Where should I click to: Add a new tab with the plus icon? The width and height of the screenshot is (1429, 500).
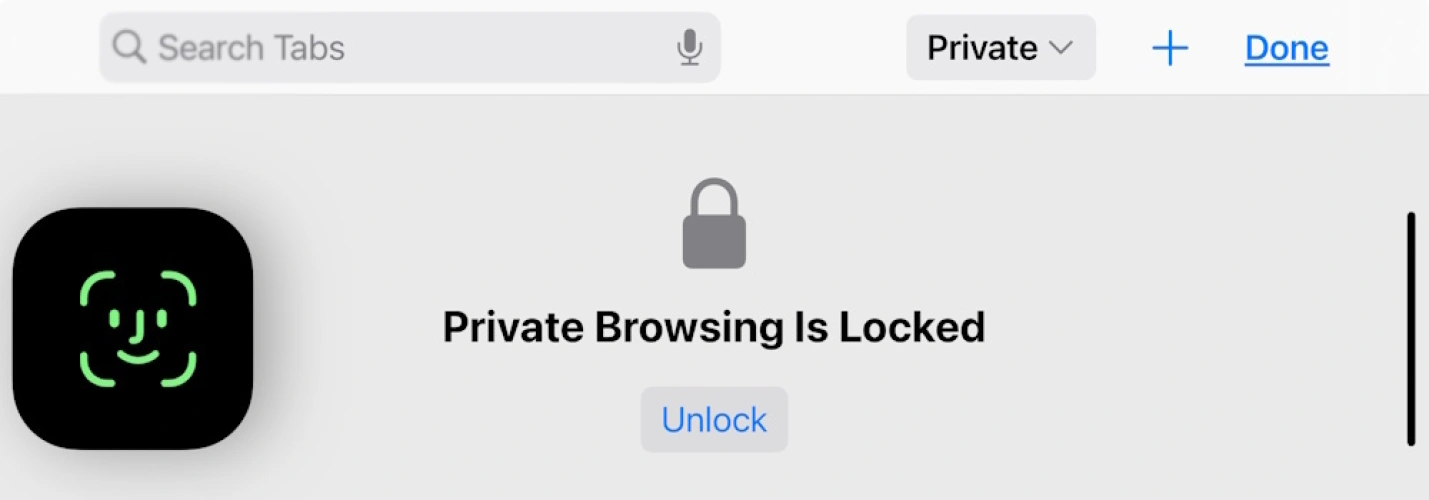[x=1169, y=48]
